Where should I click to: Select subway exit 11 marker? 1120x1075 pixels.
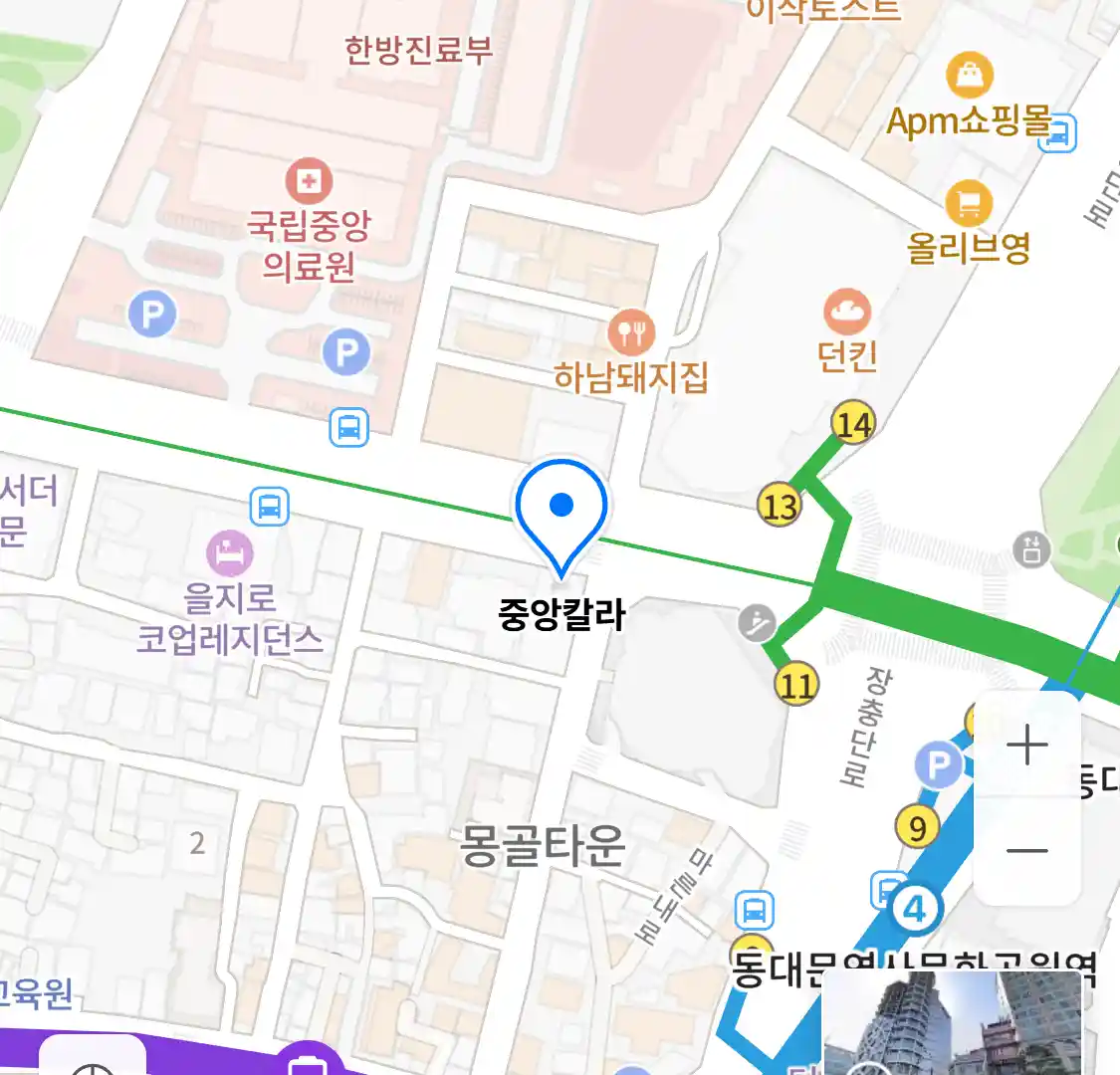(796, 685)
